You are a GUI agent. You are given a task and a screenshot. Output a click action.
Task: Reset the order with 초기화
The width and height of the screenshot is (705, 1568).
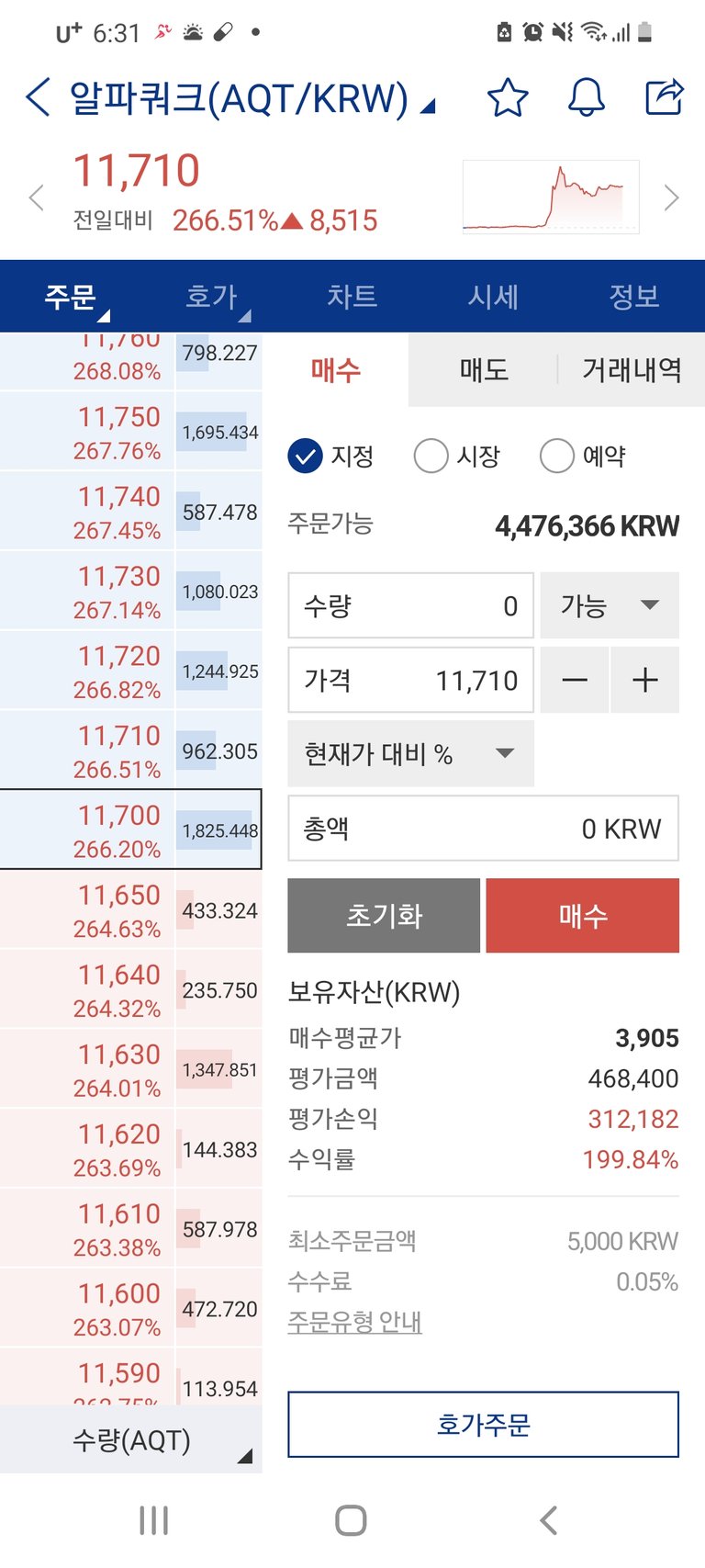click(x=384, y=916)
